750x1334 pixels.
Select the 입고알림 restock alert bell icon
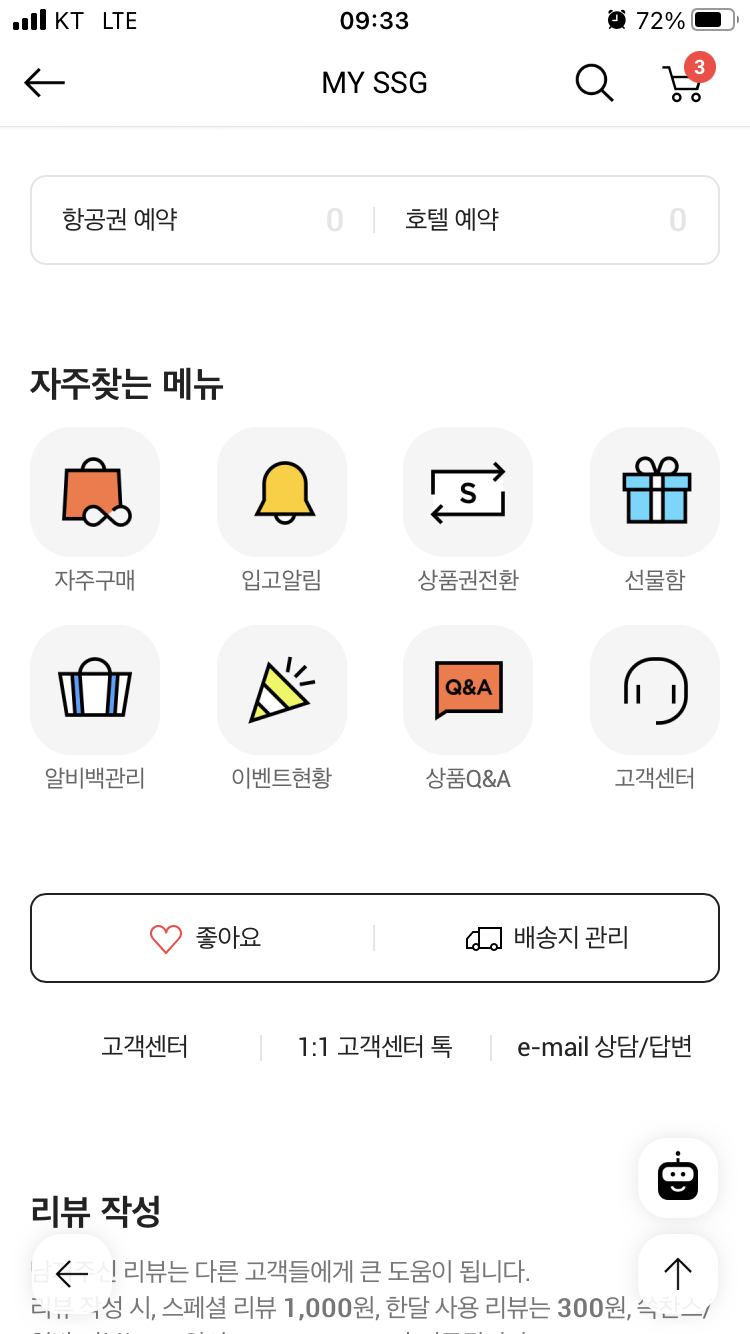point(281,492)
